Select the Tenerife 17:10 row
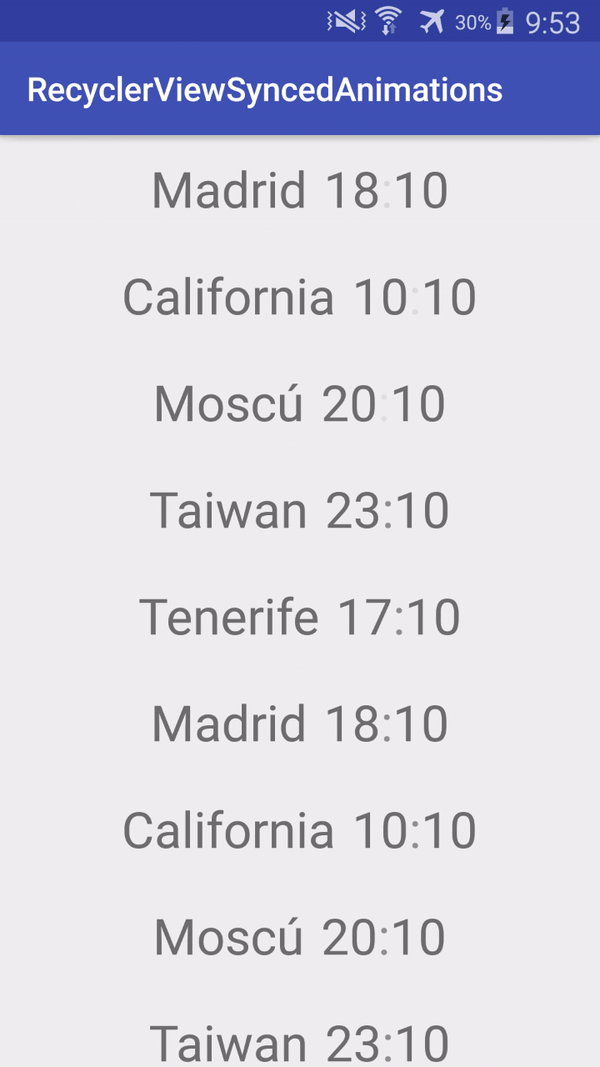The height and width of the screenshot is (1067, 600). [299, 617]
